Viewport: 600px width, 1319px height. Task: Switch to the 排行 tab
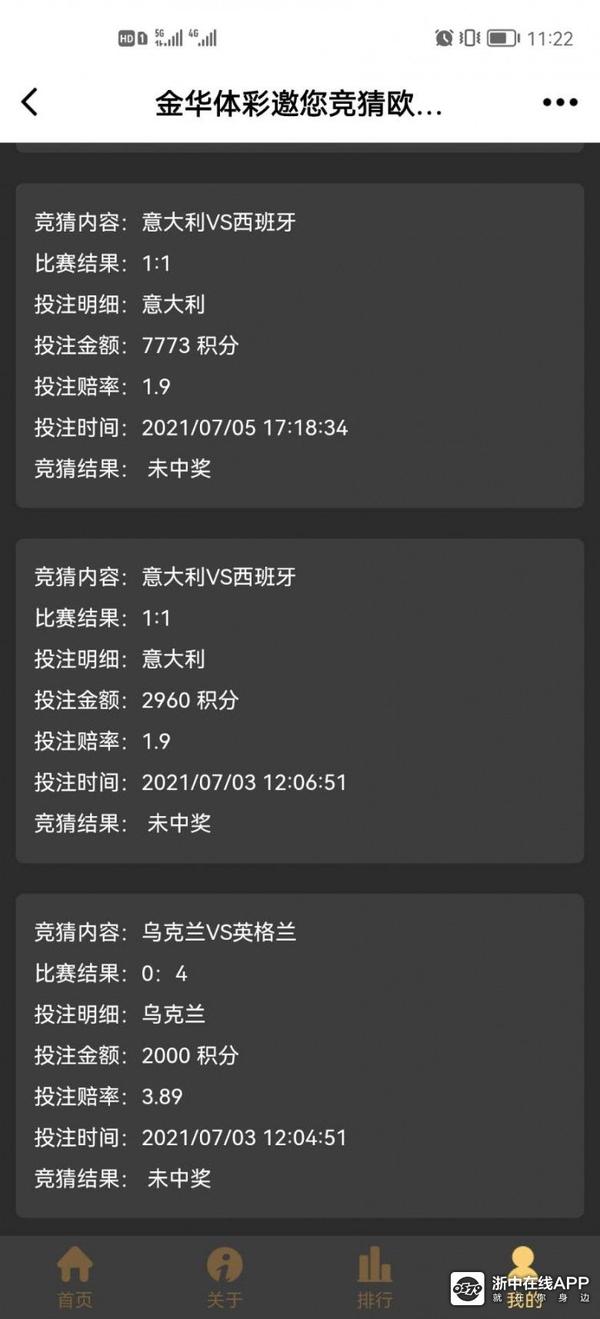(x=375, y=1277)
